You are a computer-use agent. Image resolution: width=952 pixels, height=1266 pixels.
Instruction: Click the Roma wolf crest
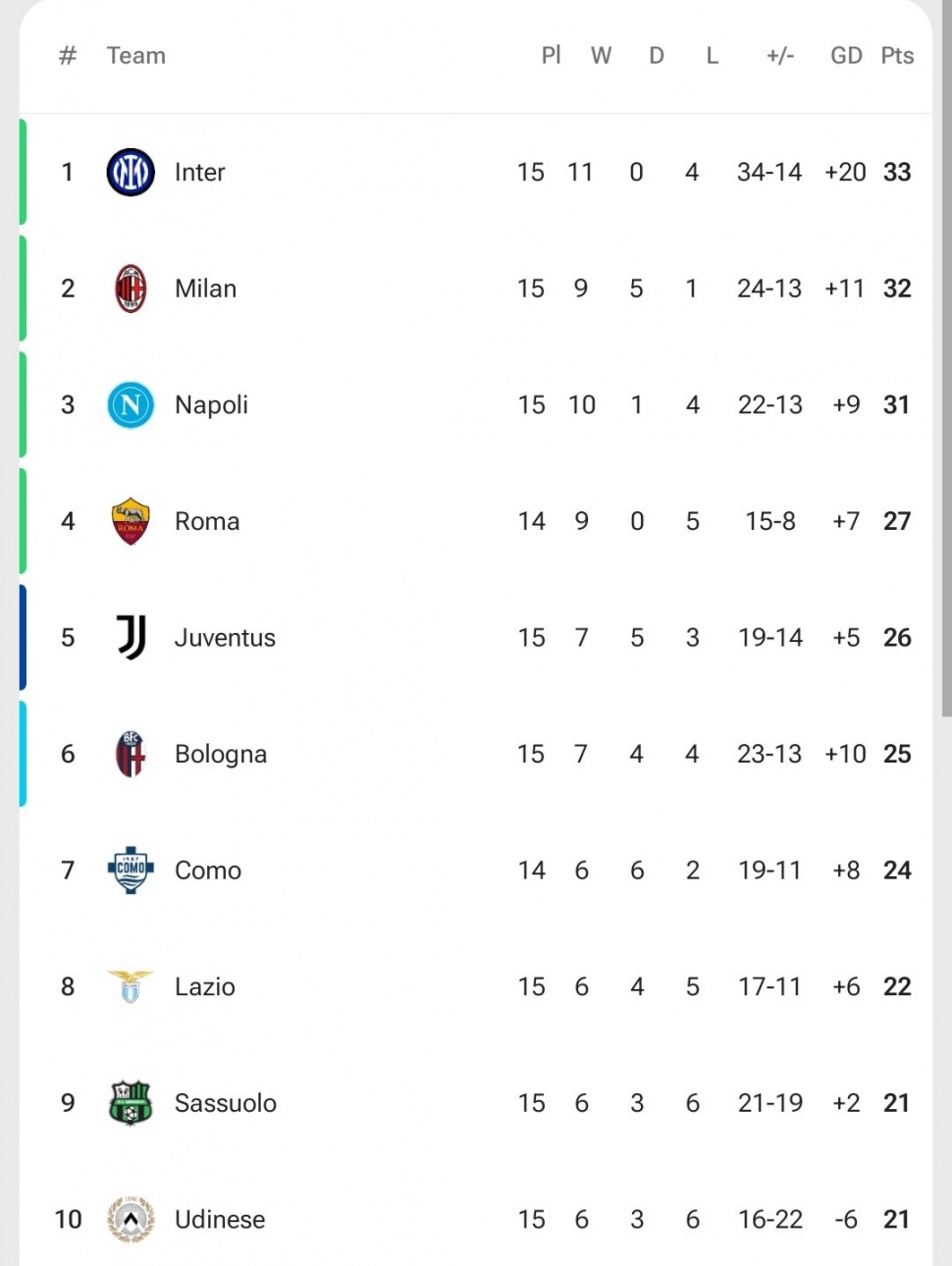coord(131,520)
